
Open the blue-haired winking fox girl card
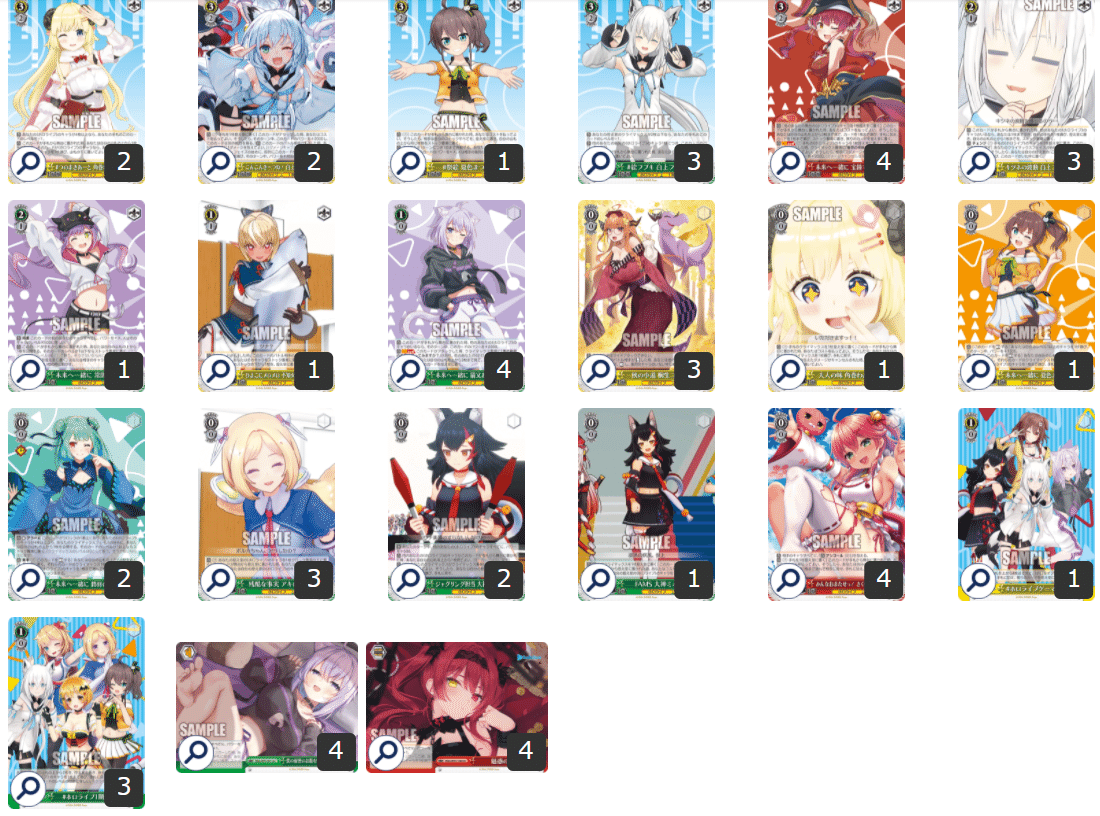point(266,80)
